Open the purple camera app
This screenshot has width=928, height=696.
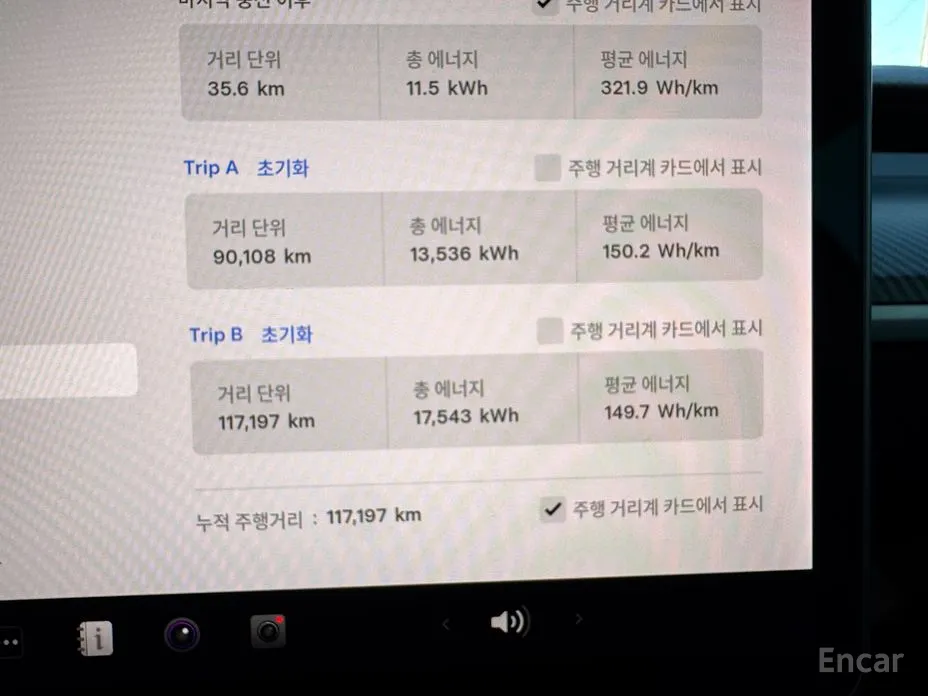click(181, 634)
